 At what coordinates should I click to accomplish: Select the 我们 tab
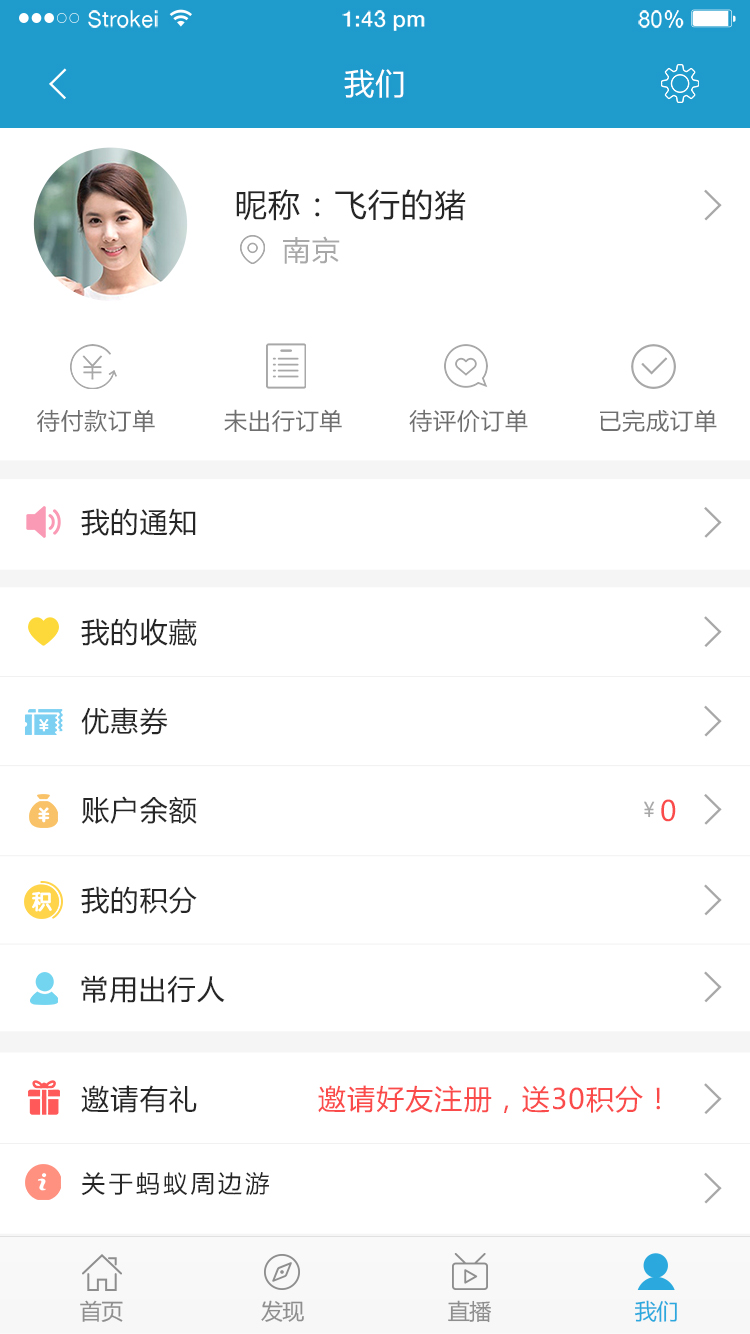pos(656,1288)
